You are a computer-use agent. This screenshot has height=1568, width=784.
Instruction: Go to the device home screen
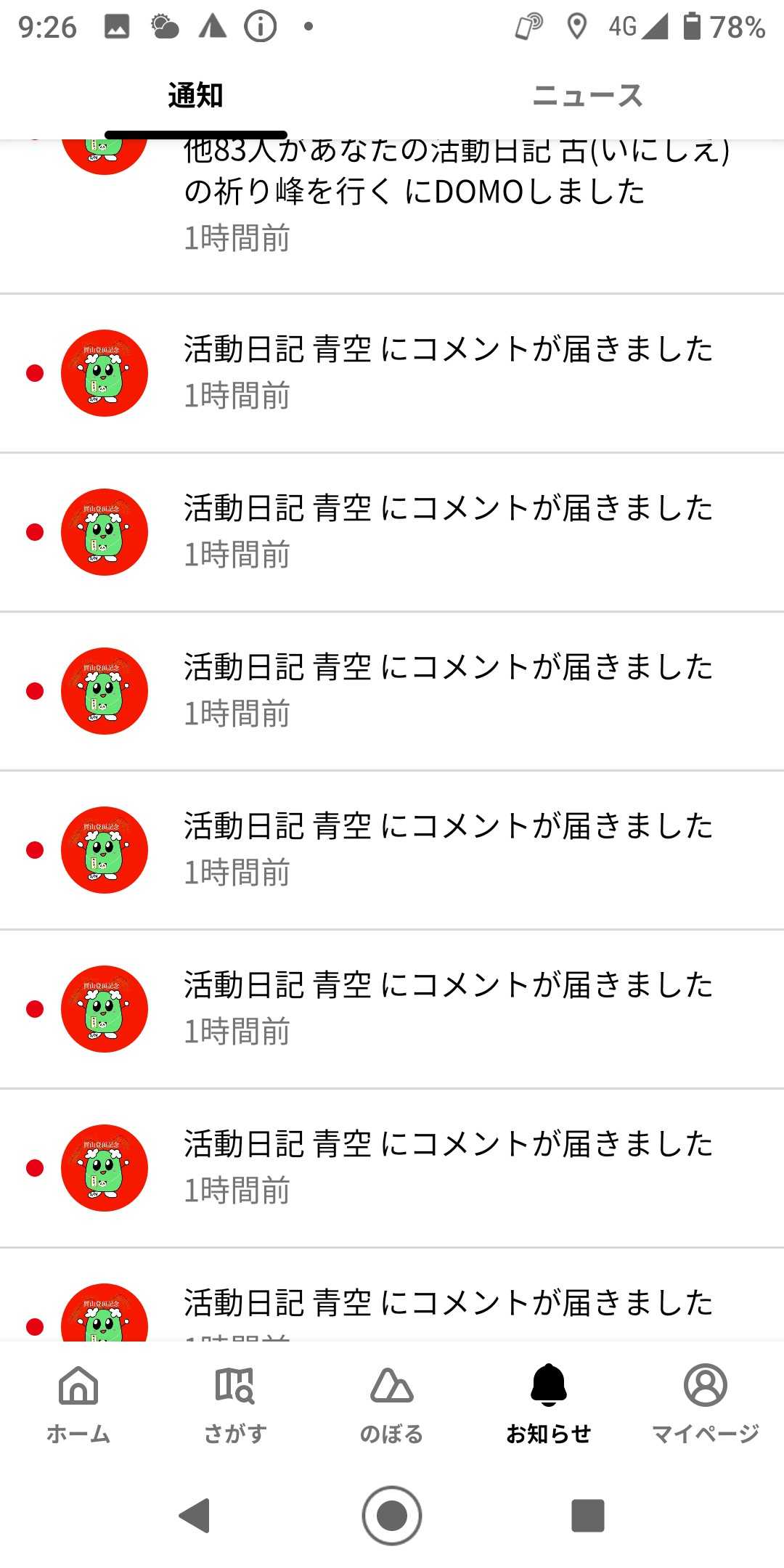[392, 1516]
